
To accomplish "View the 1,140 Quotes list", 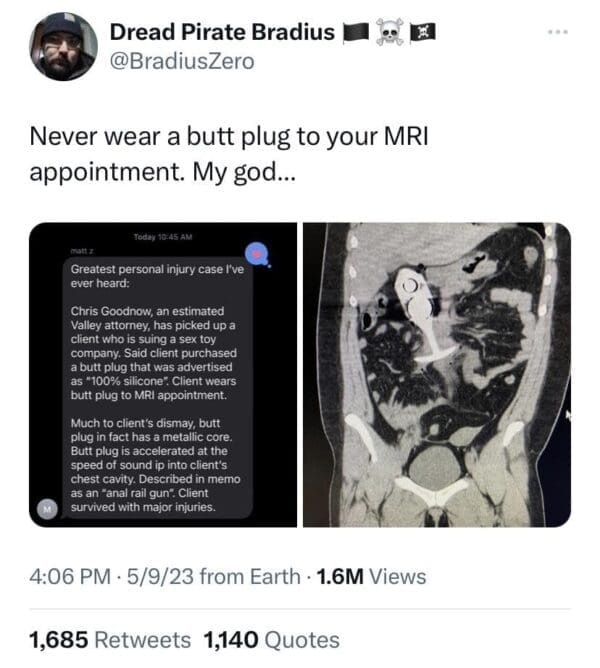I will coord(271,639).
